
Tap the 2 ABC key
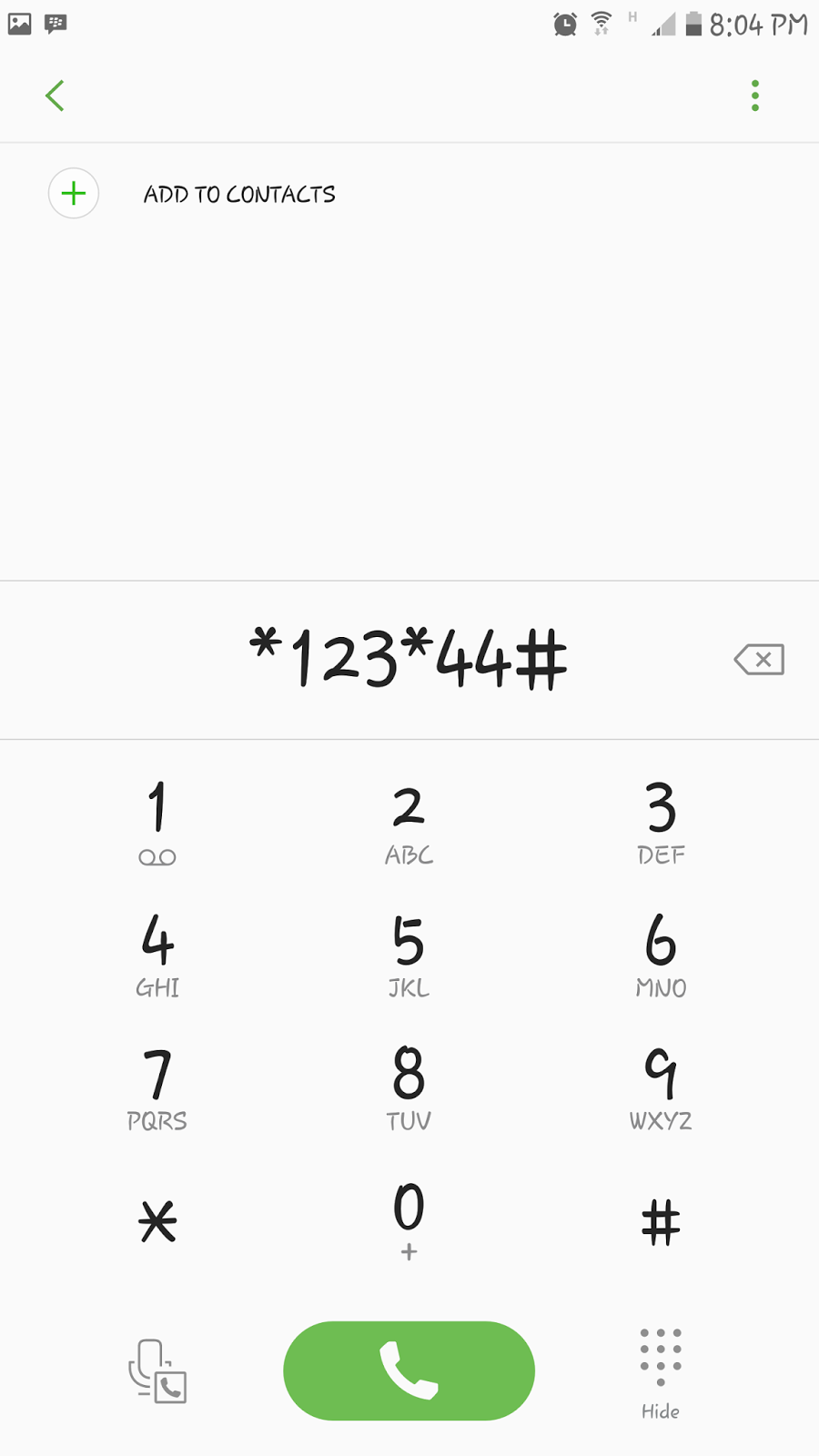click(x=409, y=820)
